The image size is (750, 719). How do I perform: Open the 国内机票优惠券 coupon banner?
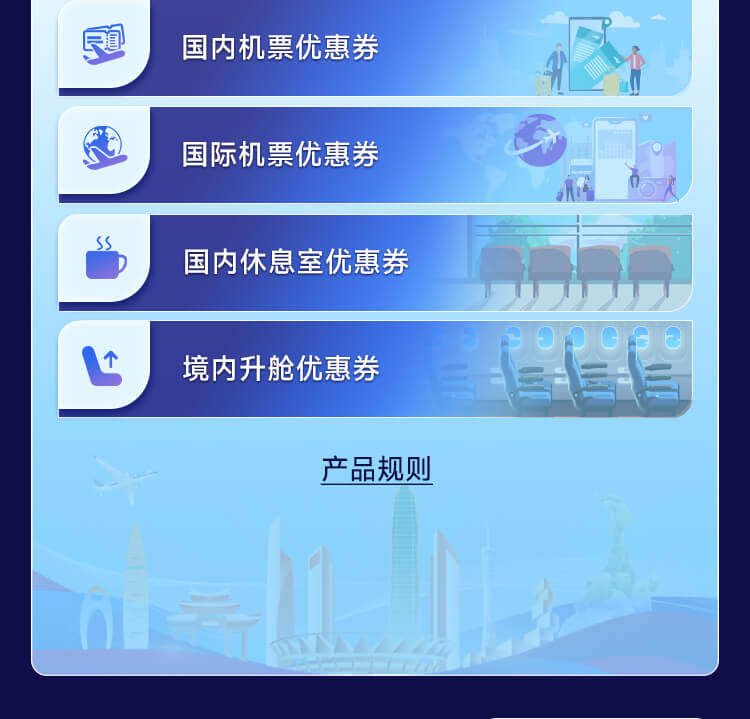pos(375,48)
